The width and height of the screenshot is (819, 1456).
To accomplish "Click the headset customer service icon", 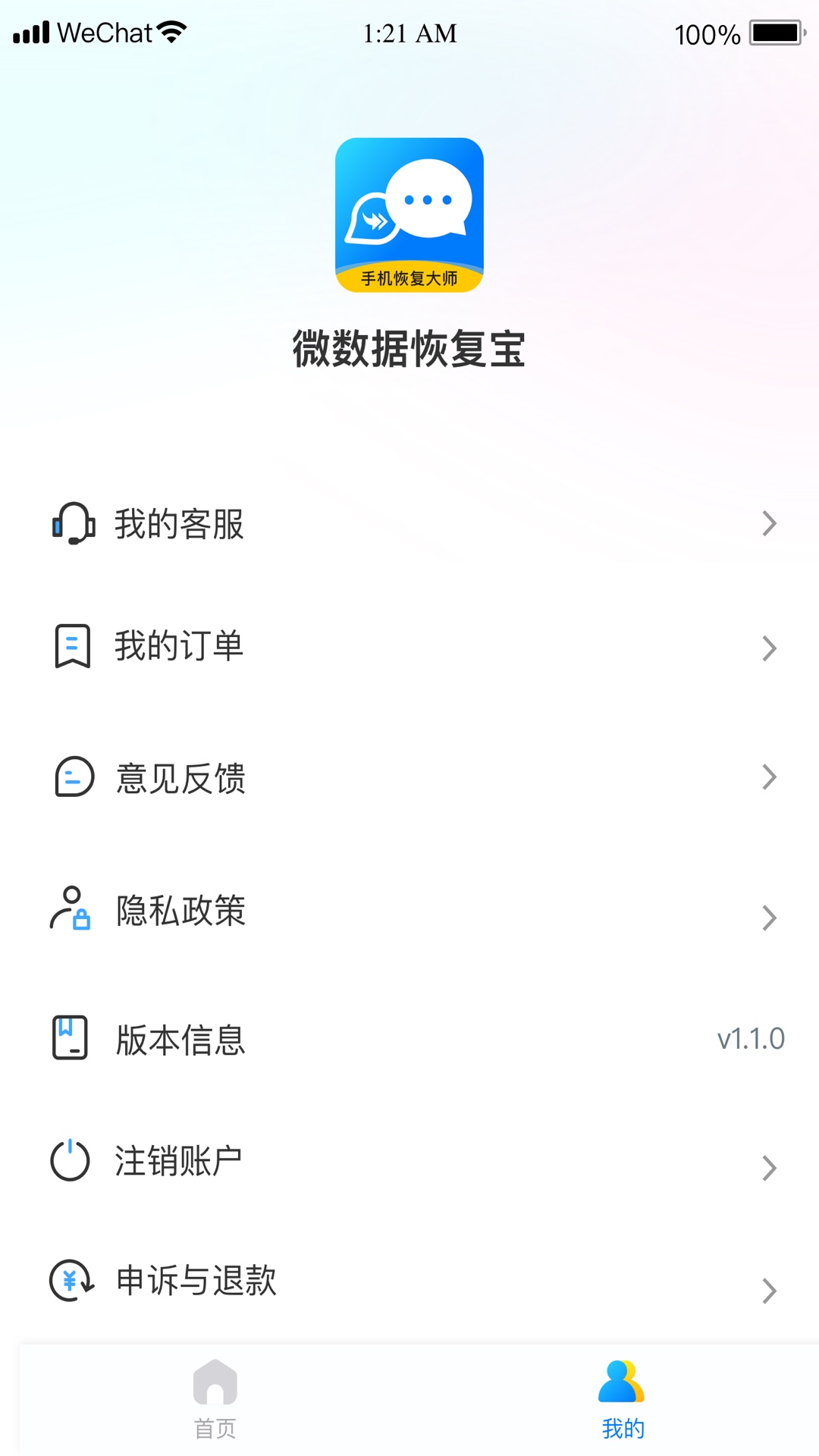I will pos(72,522).
